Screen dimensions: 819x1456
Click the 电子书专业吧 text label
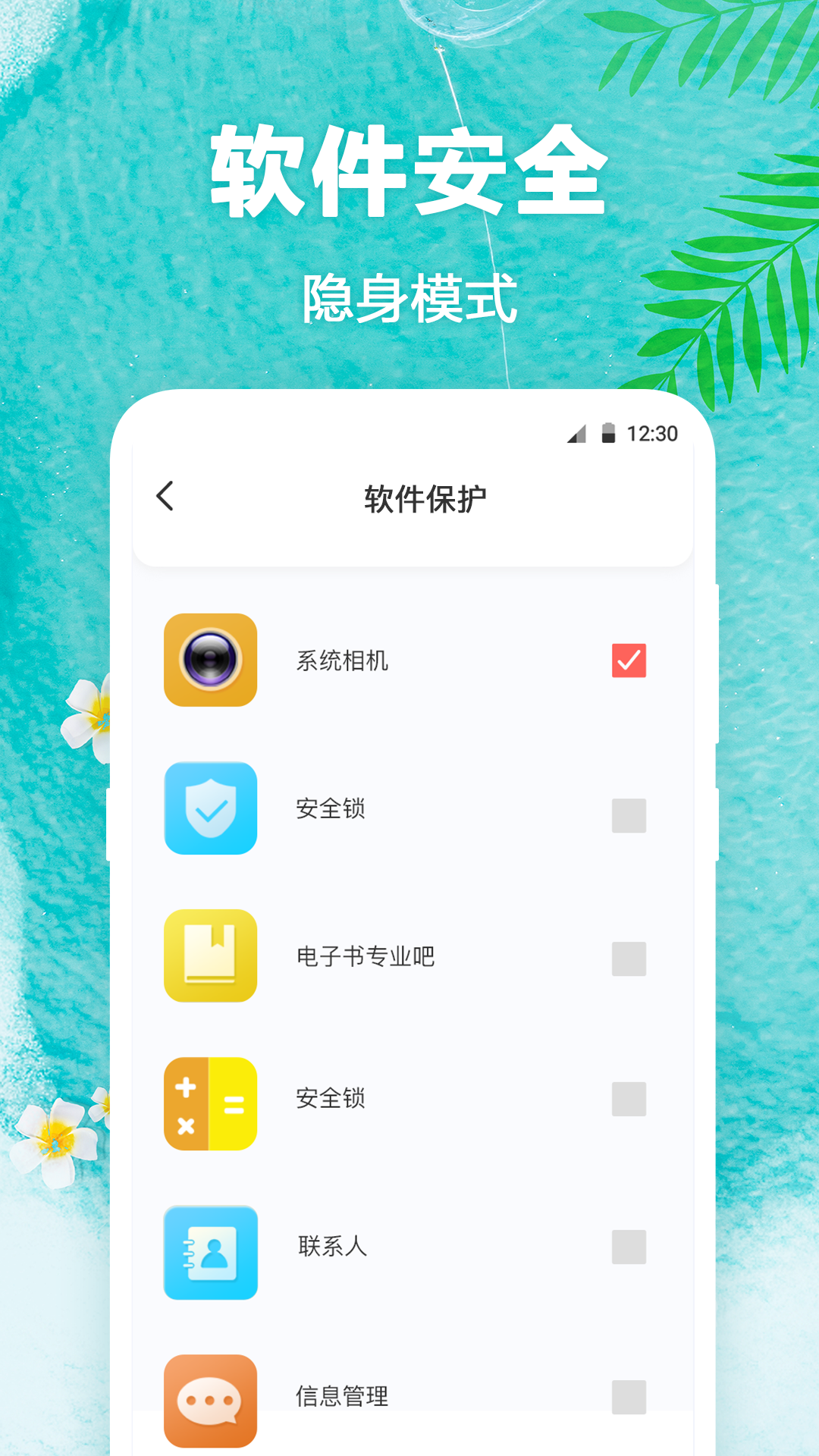[366, 955]
